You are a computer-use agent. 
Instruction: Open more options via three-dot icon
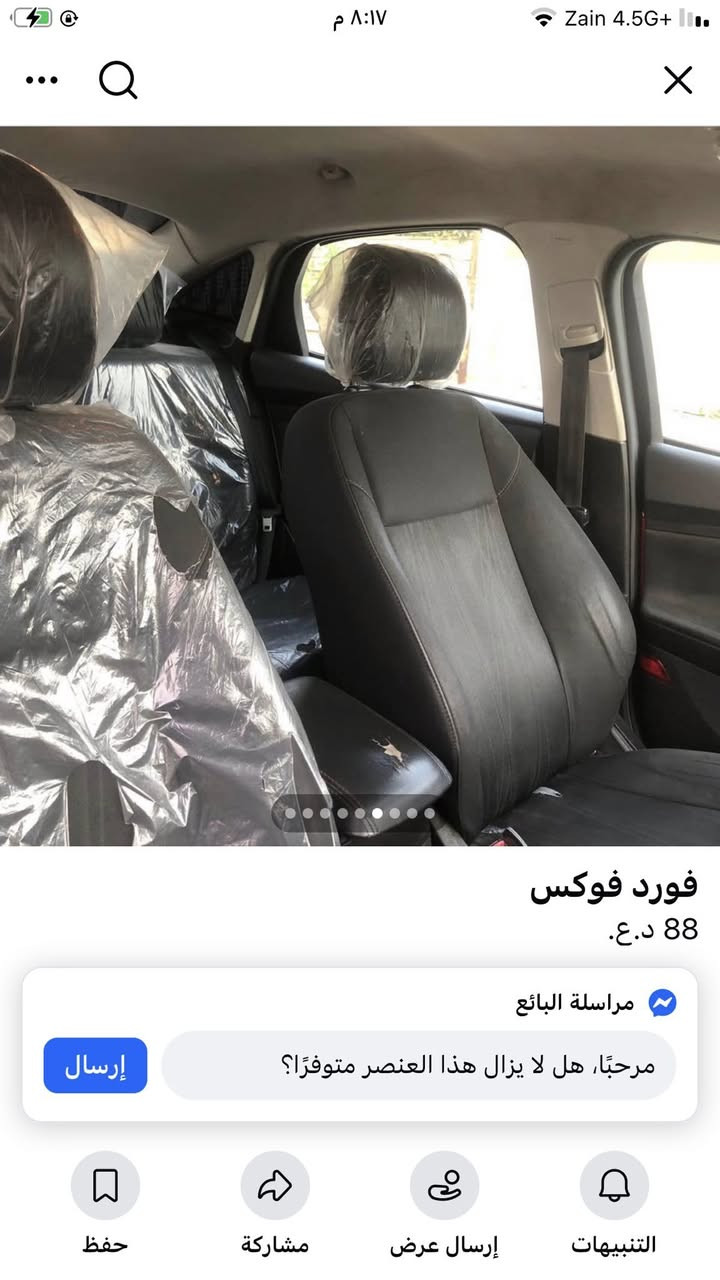coord(40,80)
